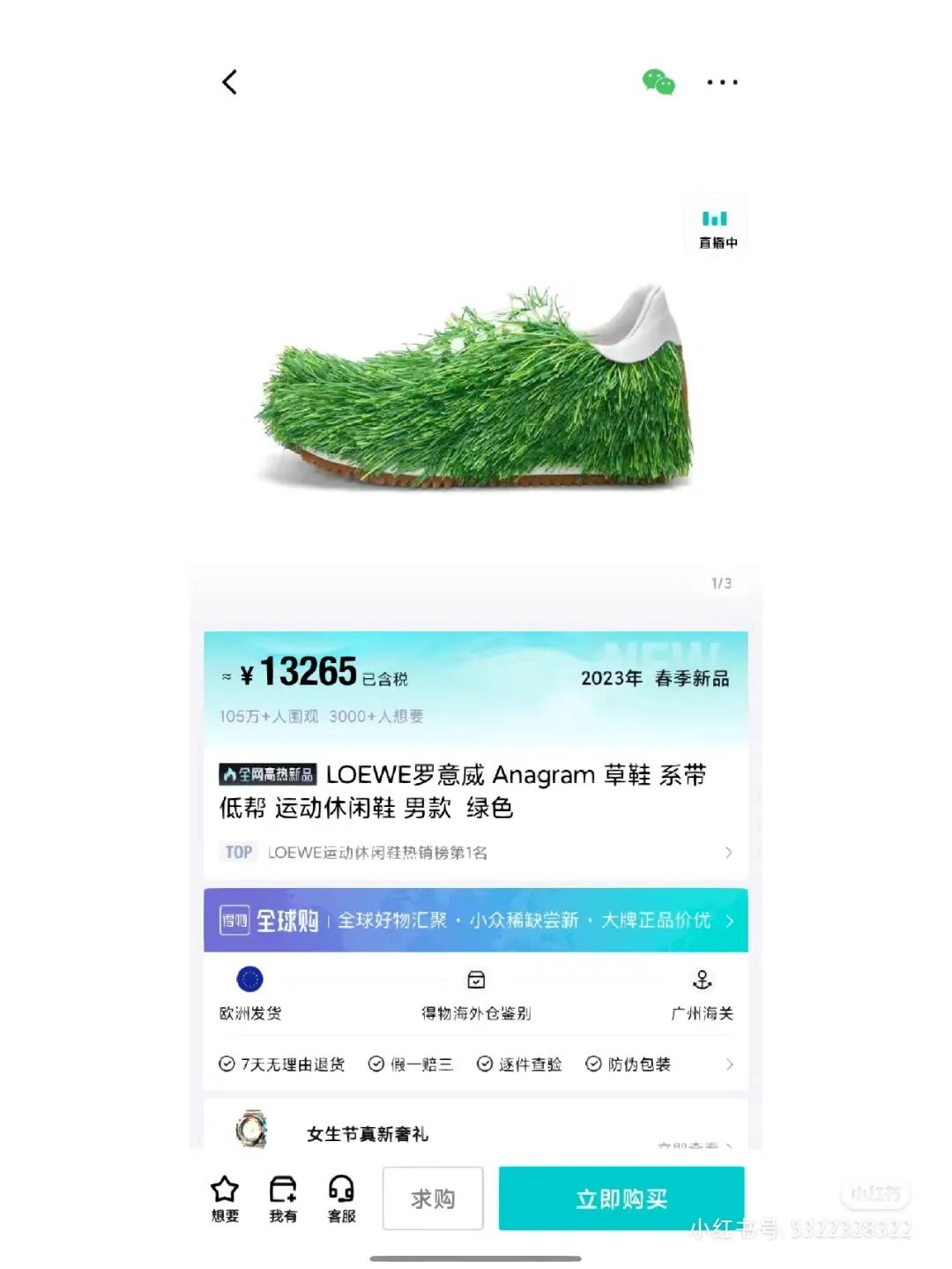The height and width of the screenshot is (1269, 952).
Task: Toggle the 防伪包装 packaging checkmark
Action: [593, 1064]
